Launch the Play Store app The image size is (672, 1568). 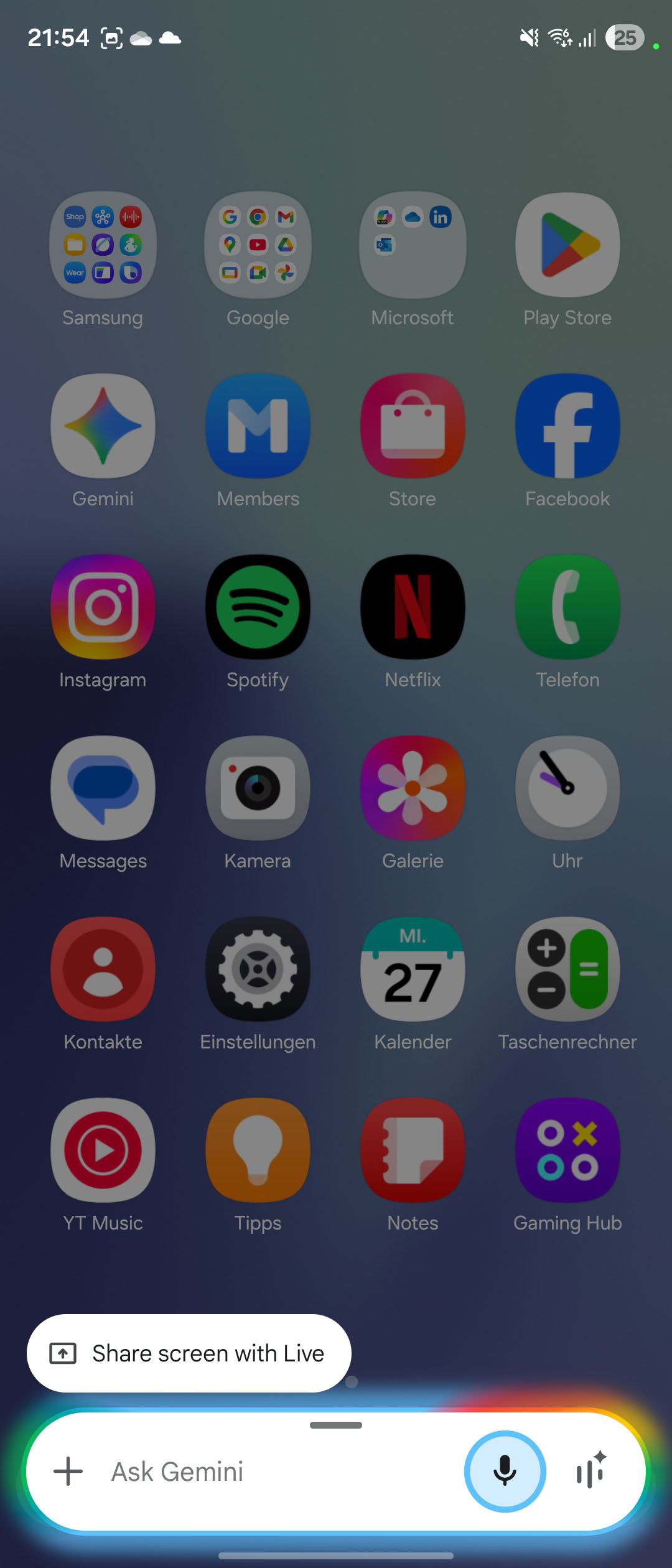567,245
